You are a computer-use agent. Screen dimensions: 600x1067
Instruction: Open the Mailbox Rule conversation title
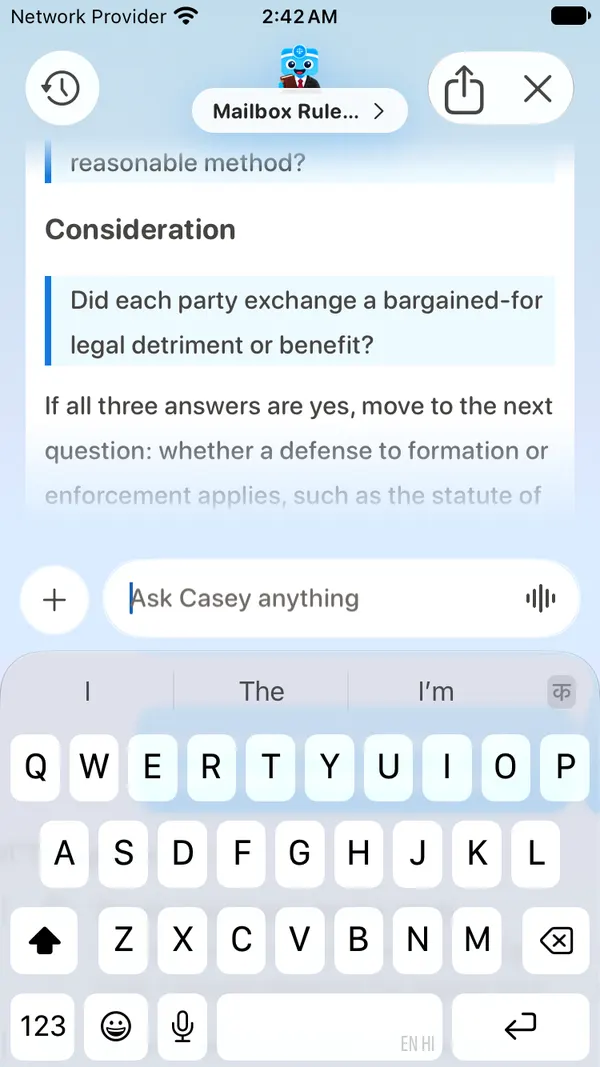(x=299, y=111)
